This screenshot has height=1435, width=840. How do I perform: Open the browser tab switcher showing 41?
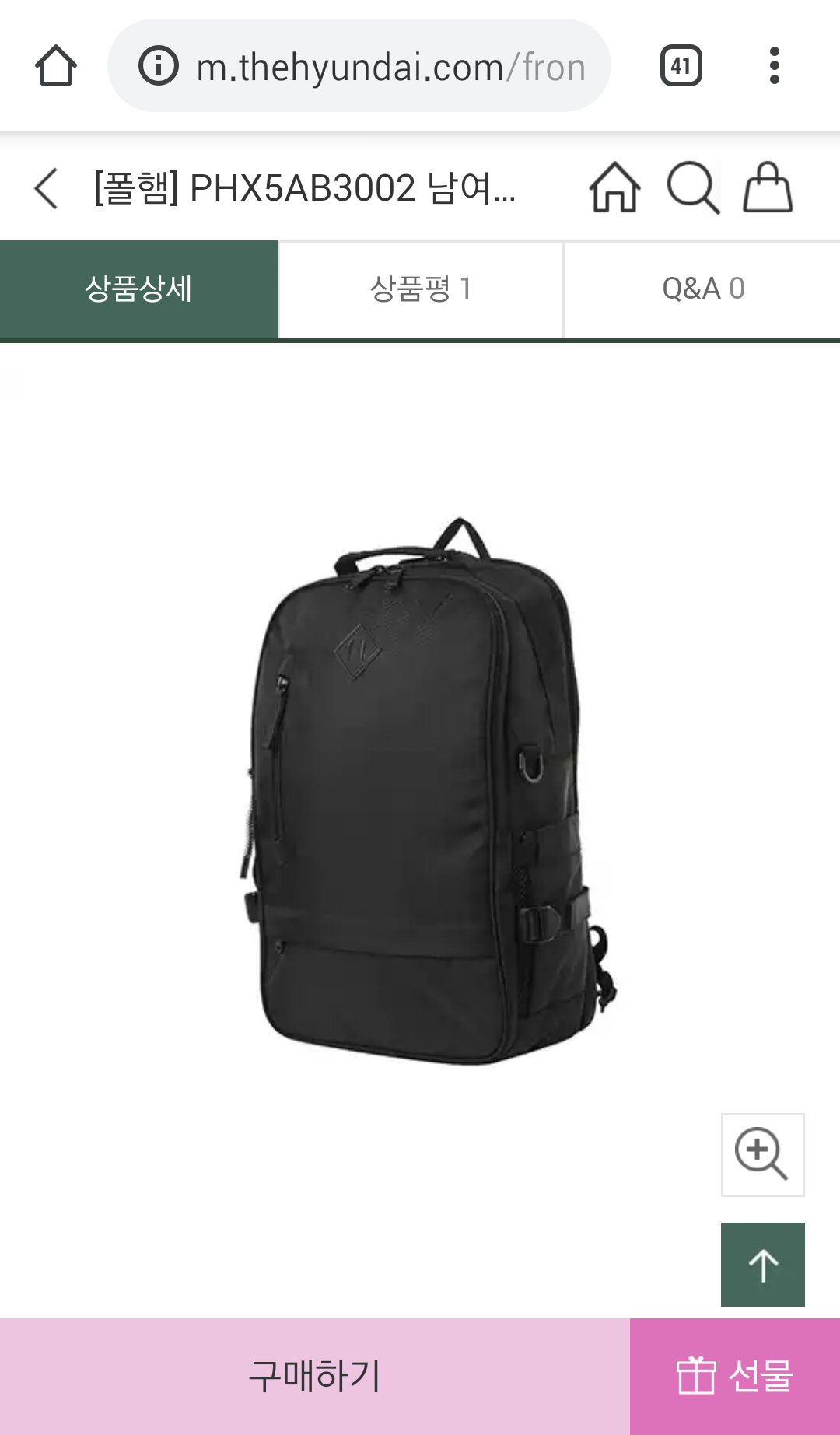click(x=681, y=66)
